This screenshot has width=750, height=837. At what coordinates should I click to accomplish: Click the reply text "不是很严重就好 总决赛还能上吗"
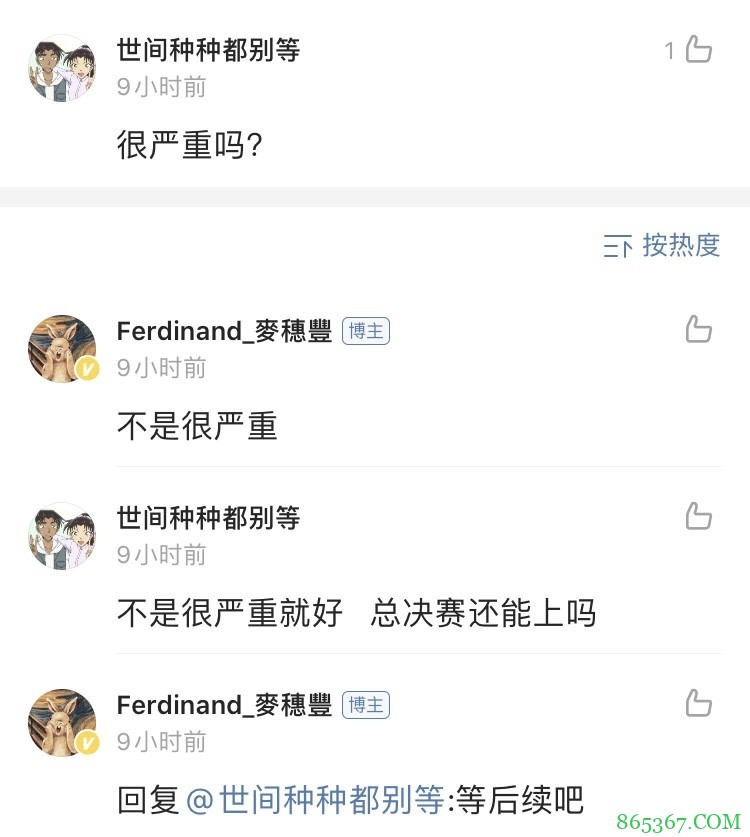[x=356, y=614]
